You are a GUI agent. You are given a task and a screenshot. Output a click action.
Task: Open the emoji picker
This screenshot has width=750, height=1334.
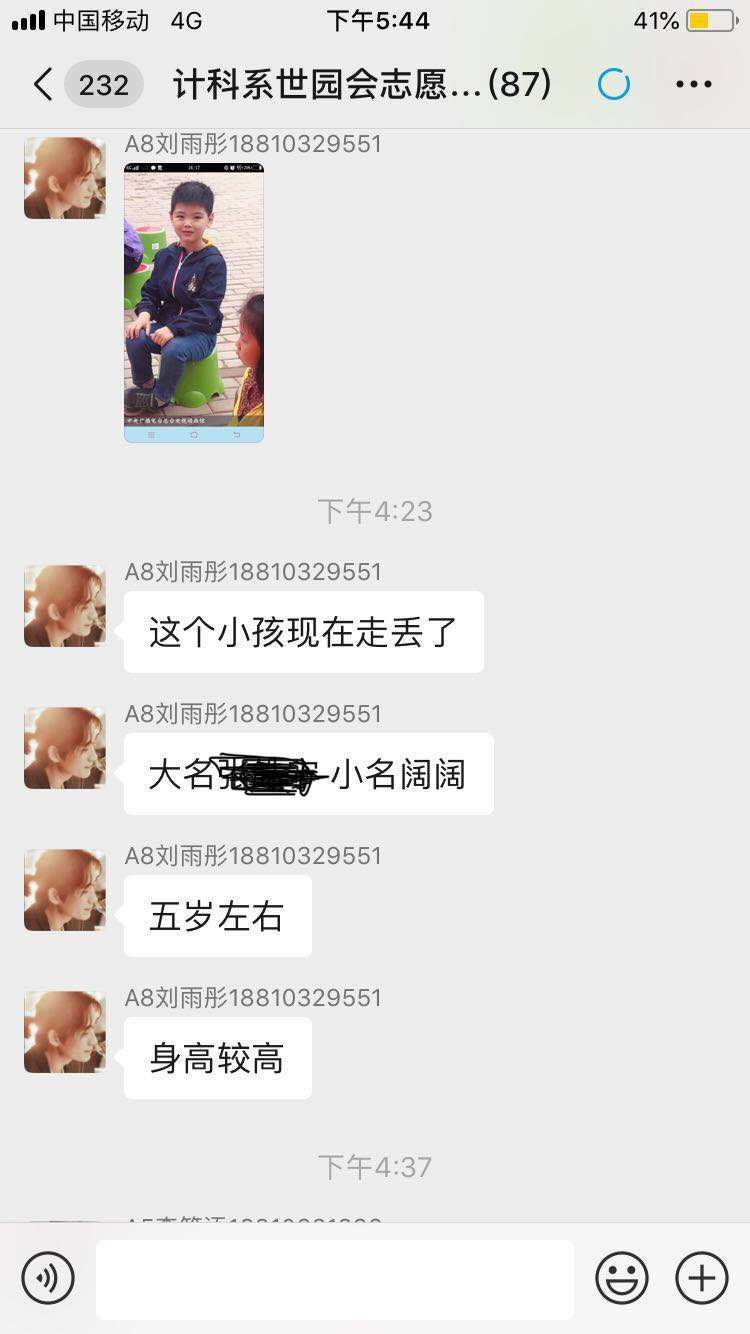click(622, 1278)
